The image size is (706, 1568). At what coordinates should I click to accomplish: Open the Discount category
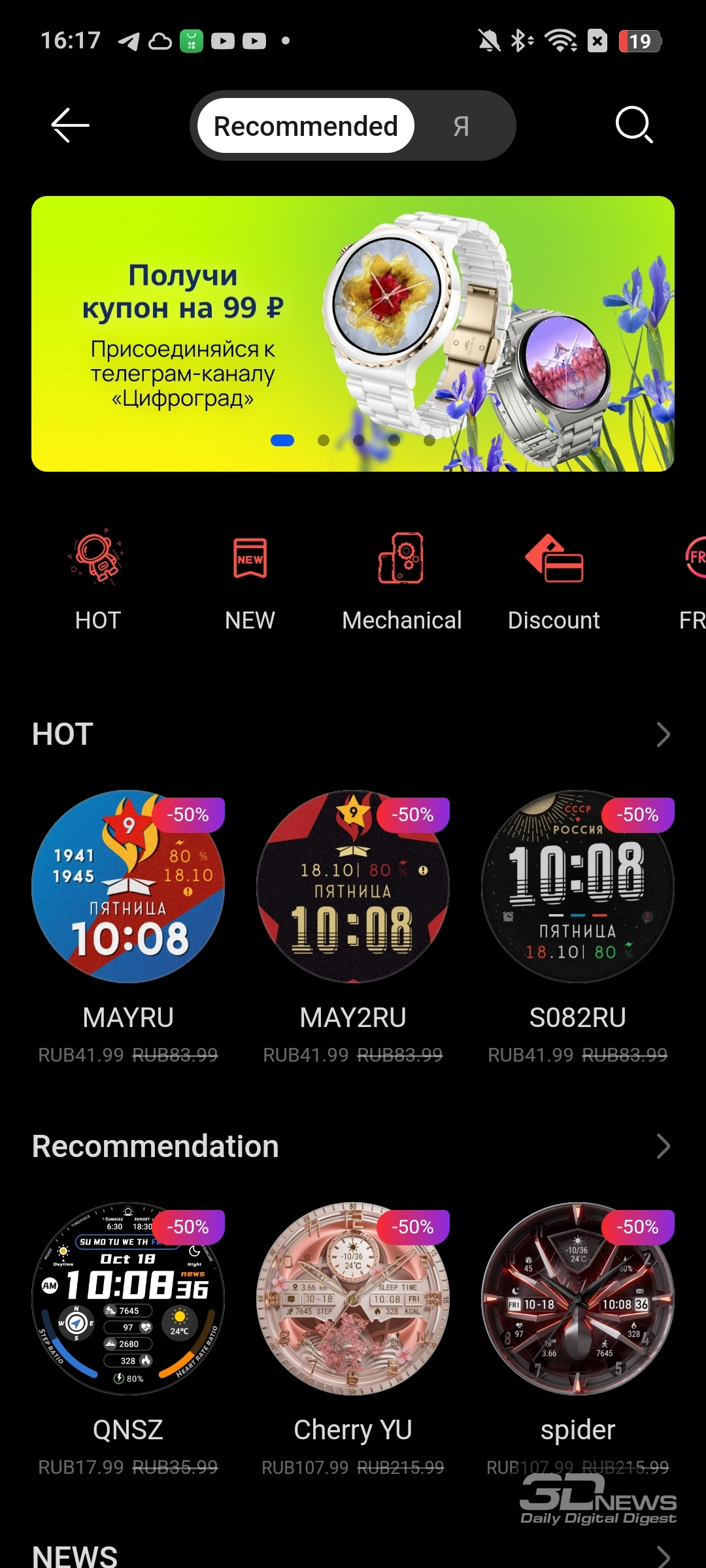pyautogui.click(x=554, y=582)
